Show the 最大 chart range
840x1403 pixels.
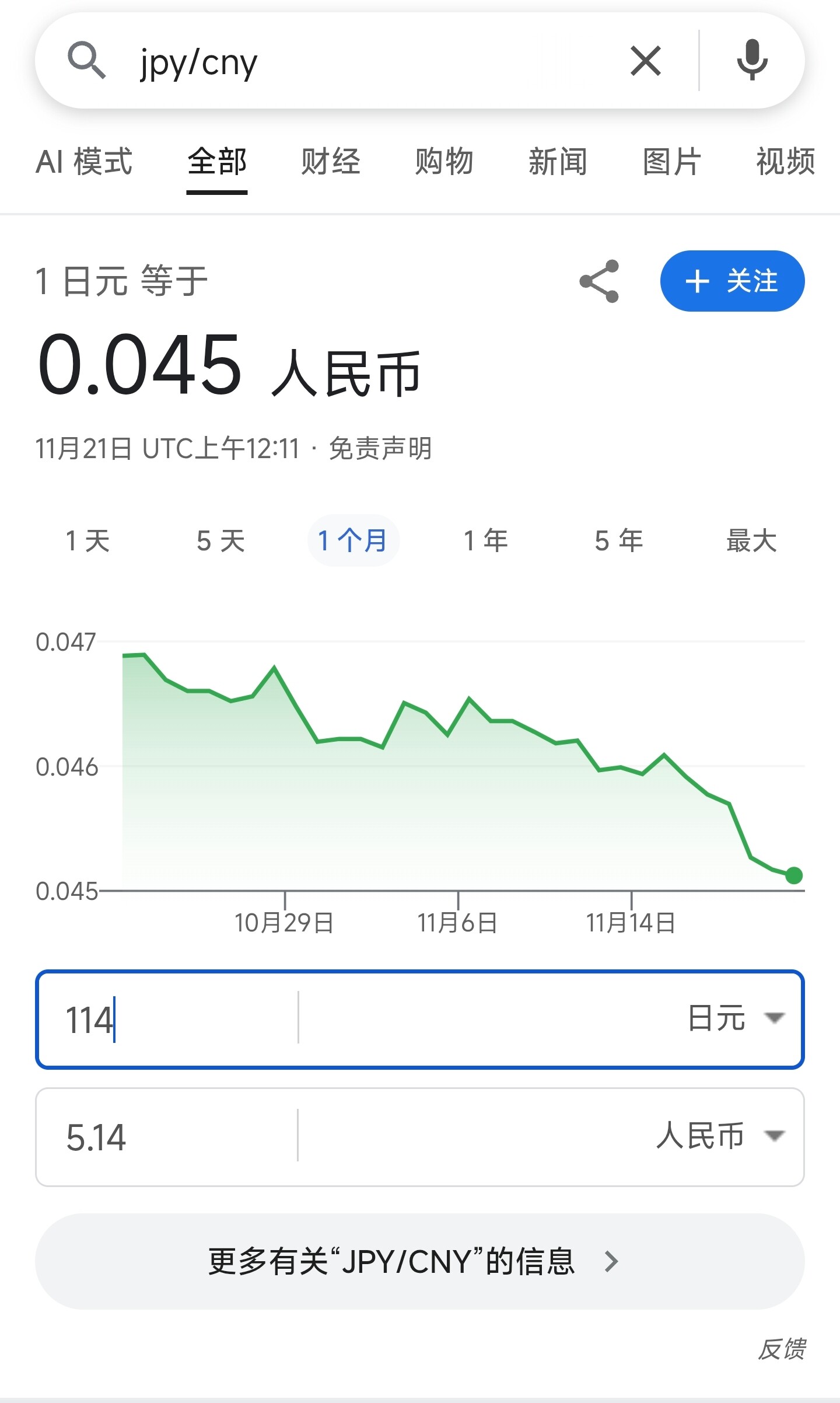752,540
